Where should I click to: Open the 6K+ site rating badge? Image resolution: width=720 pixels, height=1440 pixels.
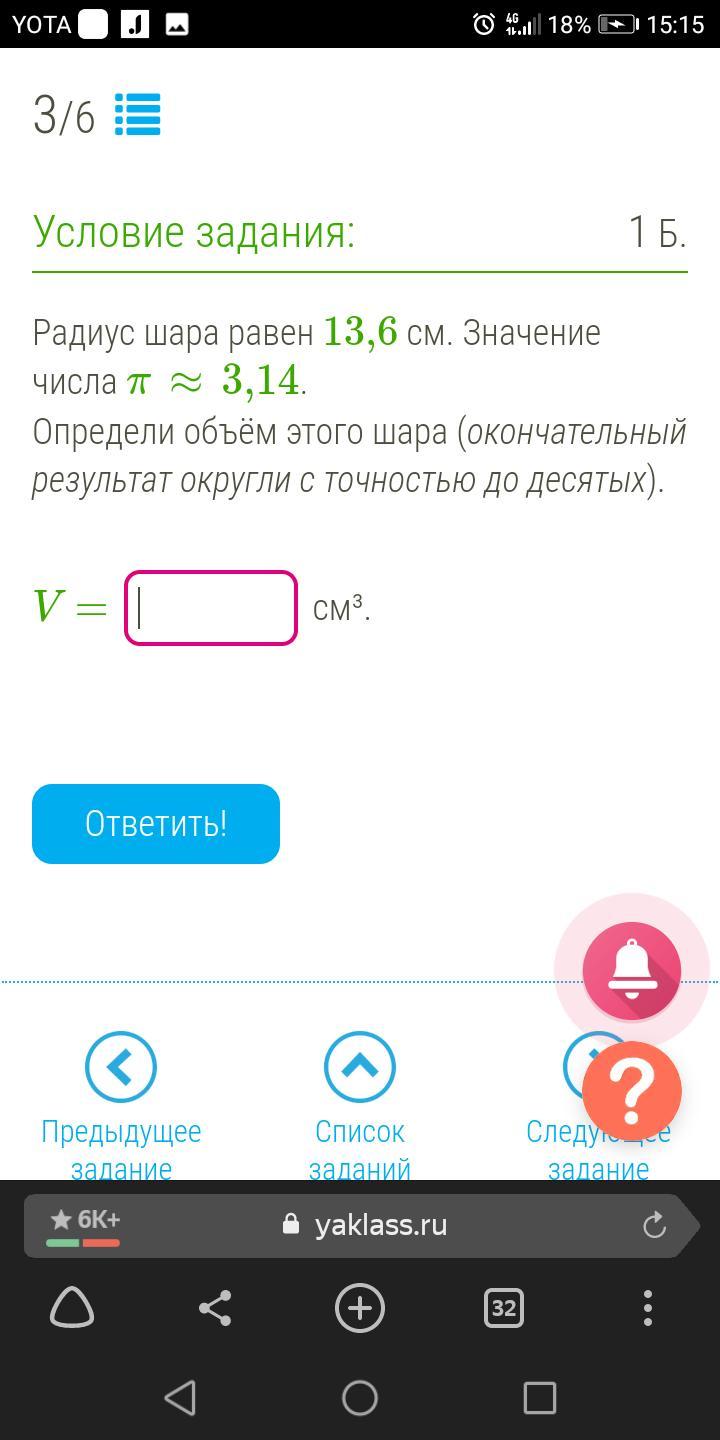click(85, 1225)
